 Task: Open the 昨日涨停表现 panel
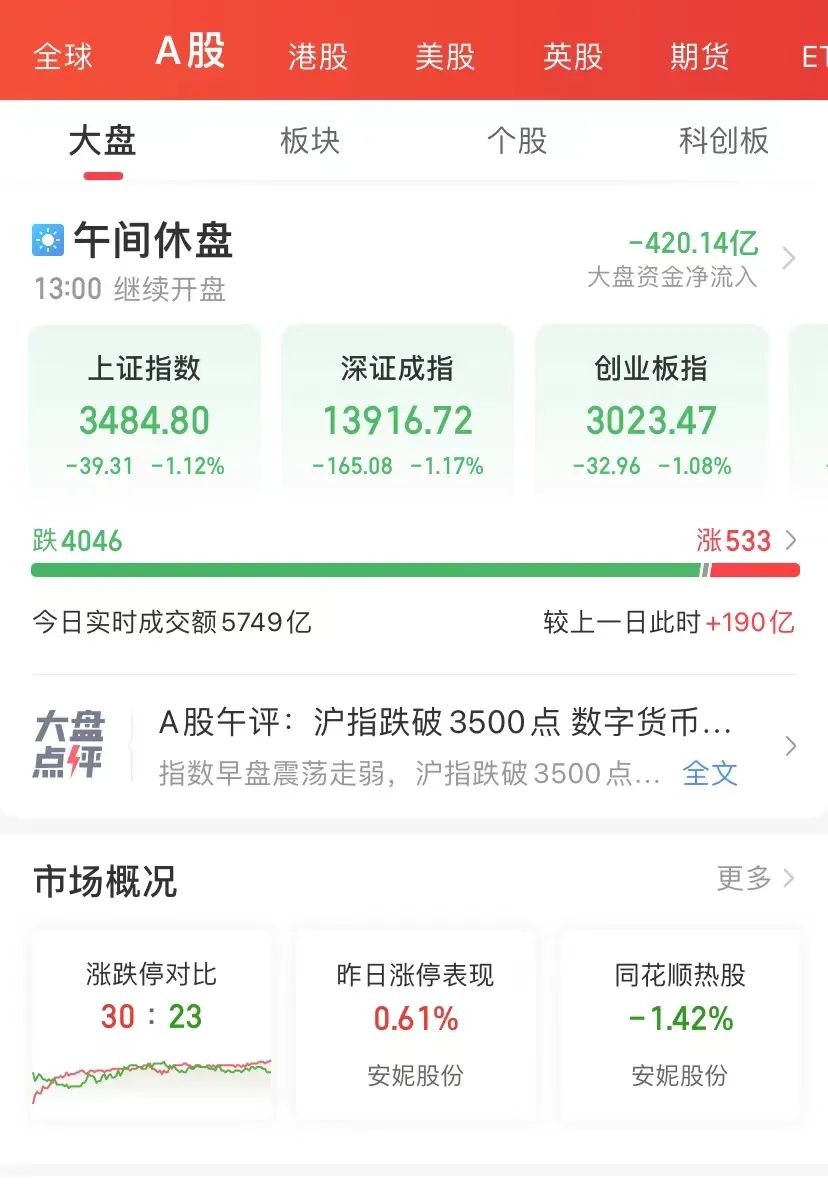pos(413,1025)
